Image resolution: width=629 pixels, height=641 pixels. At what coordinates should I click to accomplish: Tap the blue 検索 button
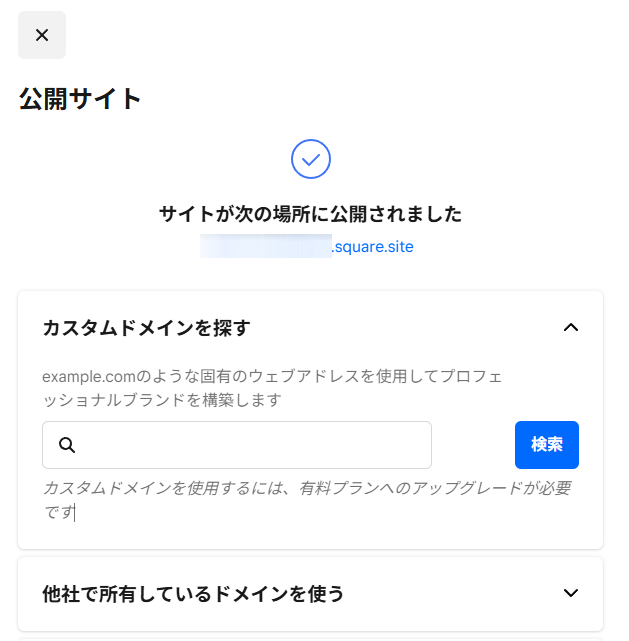(x=546, y=445)
